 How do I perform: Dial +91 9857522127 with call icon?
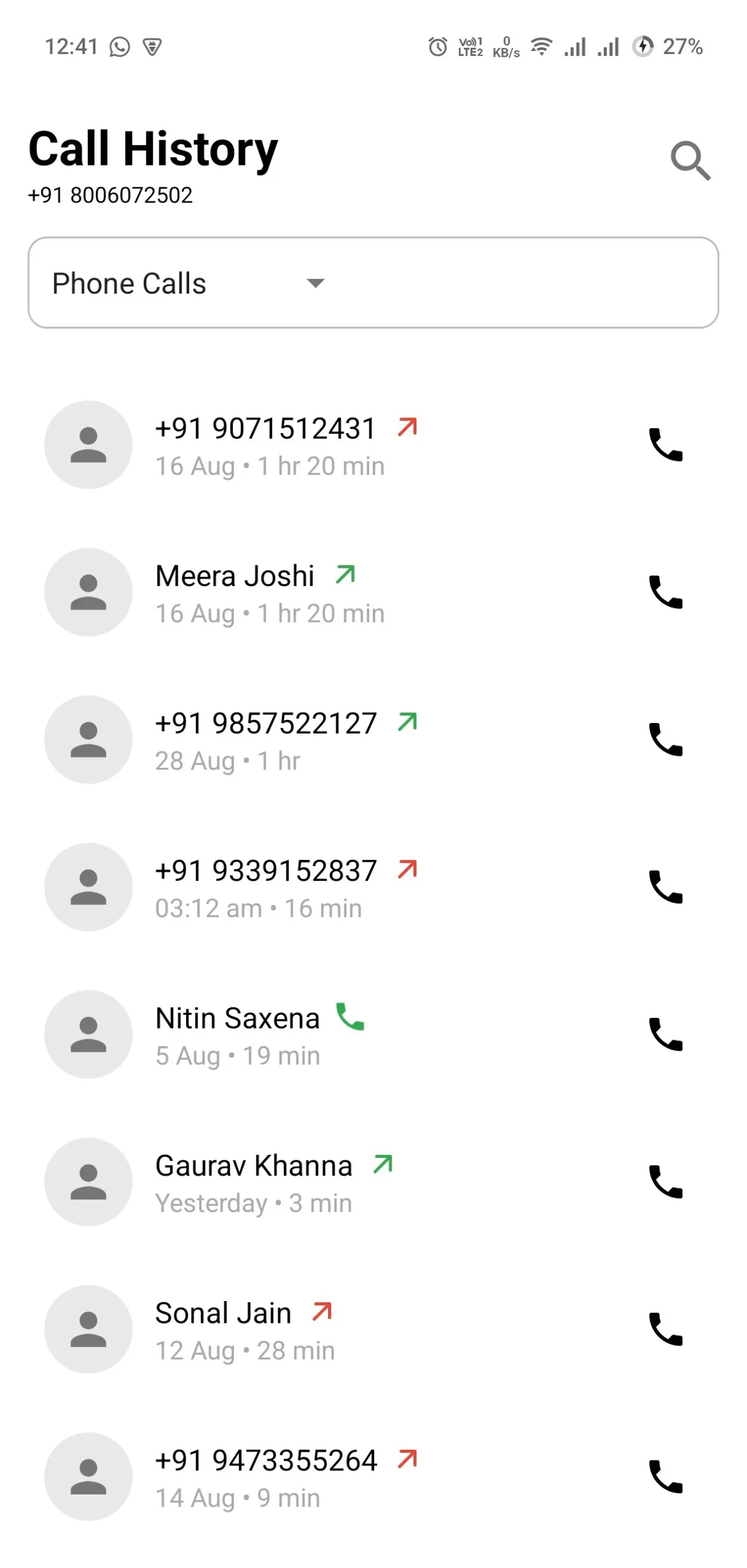665,739
